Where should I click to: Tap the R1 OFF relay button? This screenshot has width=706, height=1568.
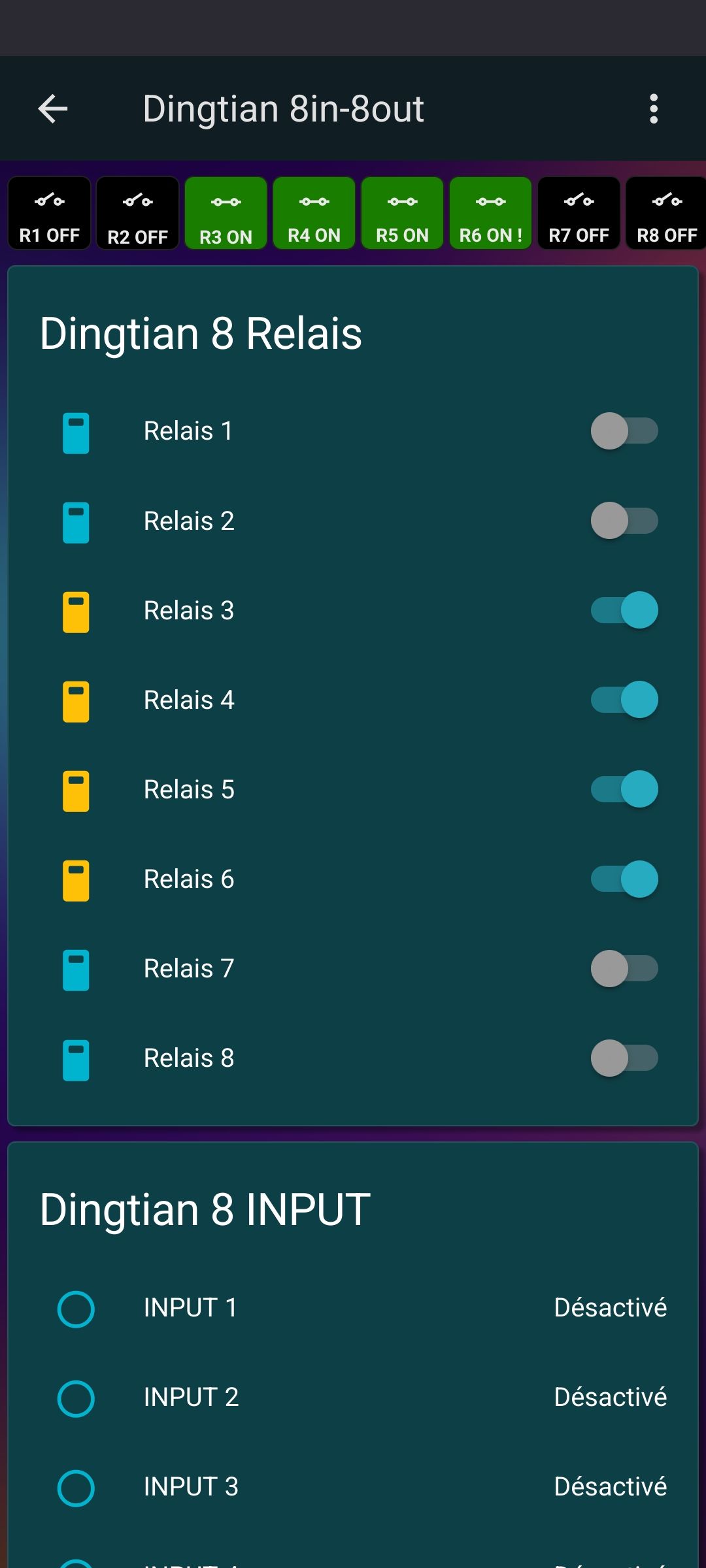click(x=50, y=213)
